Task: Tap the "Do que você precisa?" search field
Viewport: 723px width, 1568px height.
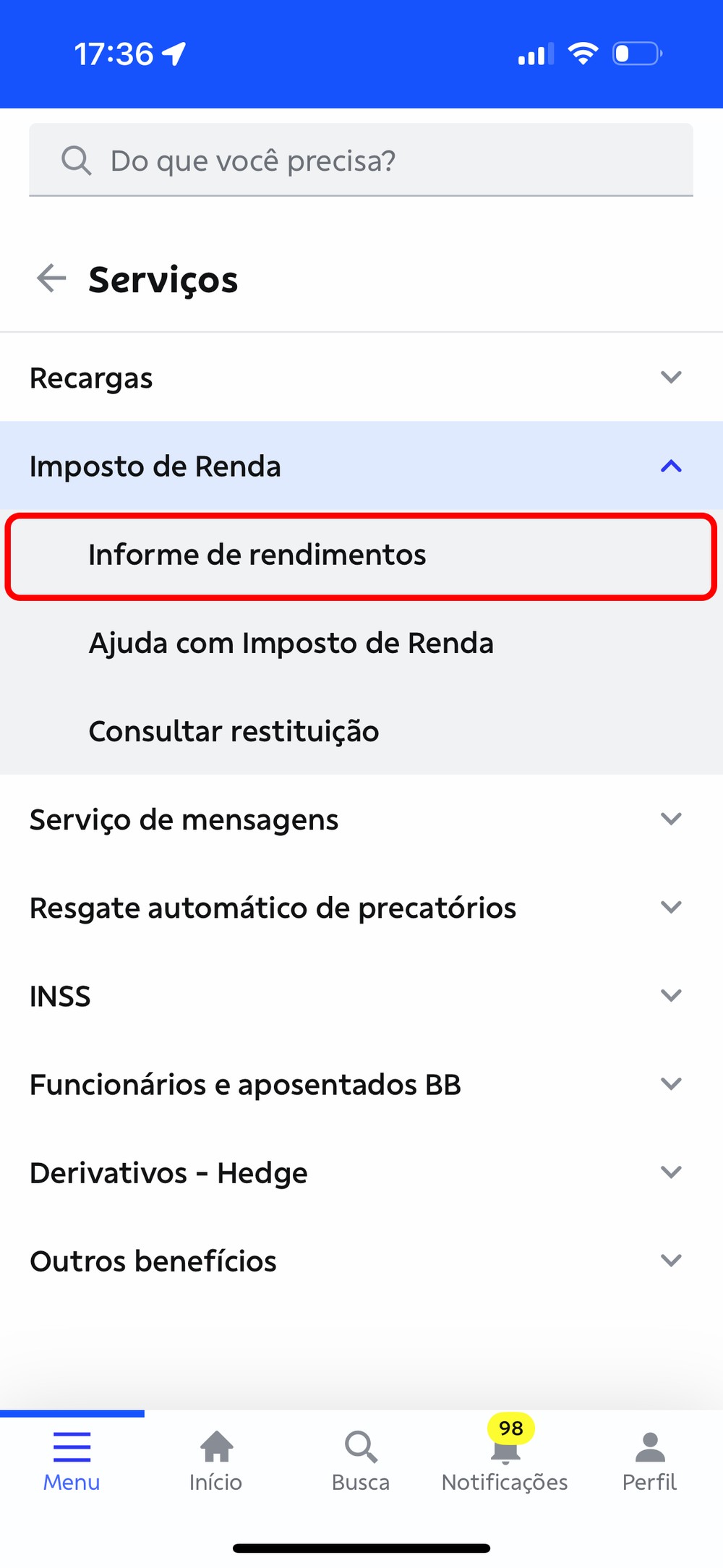Action: coord(361,160)
